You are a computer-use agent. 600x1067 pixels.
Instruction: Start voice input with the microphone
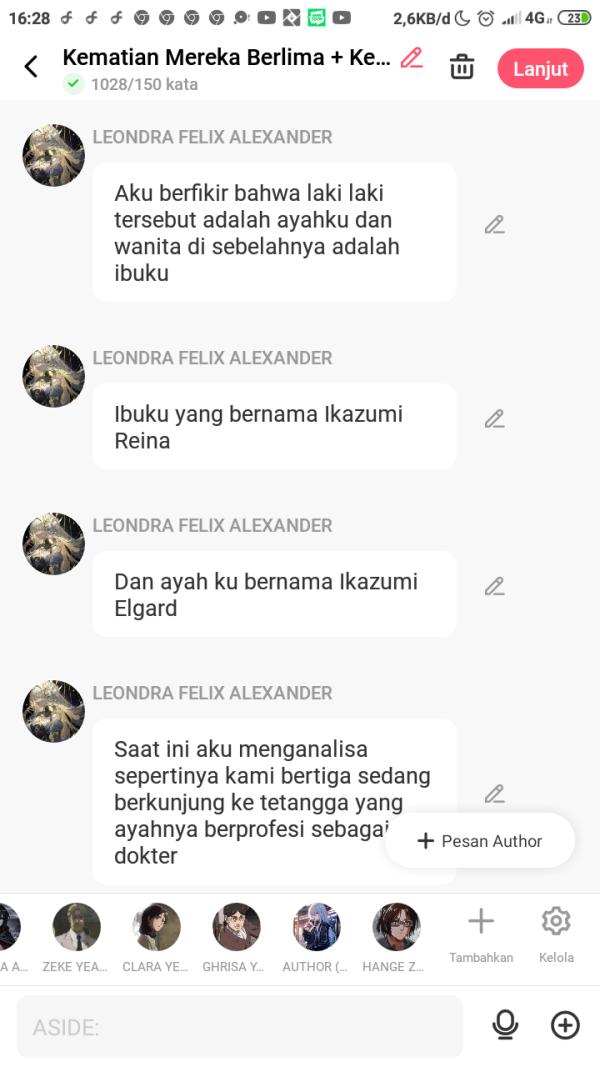(x=505, y=1025)
